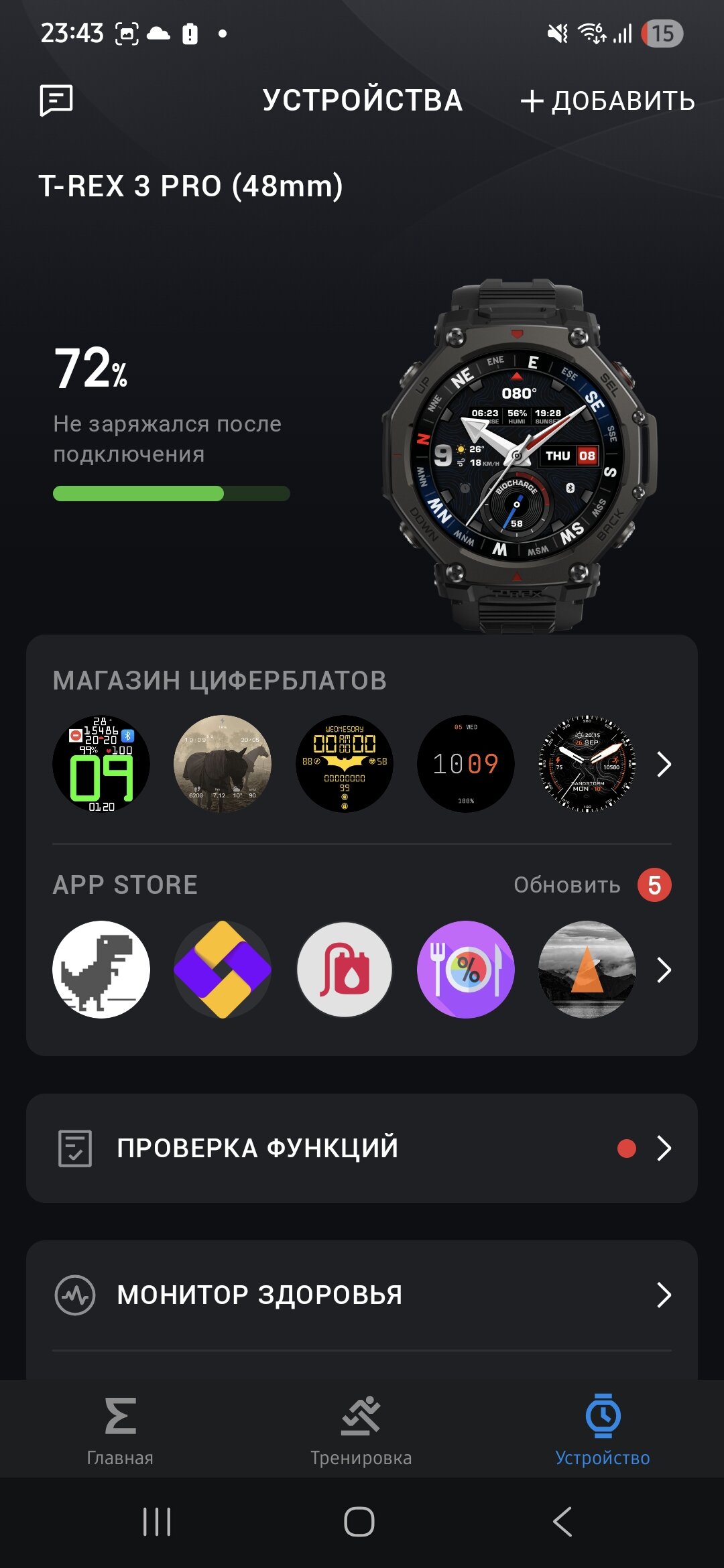Image resolution: width=724 pixels, height=1568 pixels.
Task: Open the purple plate and cutlery app
Action: click(x=465, y=970)
